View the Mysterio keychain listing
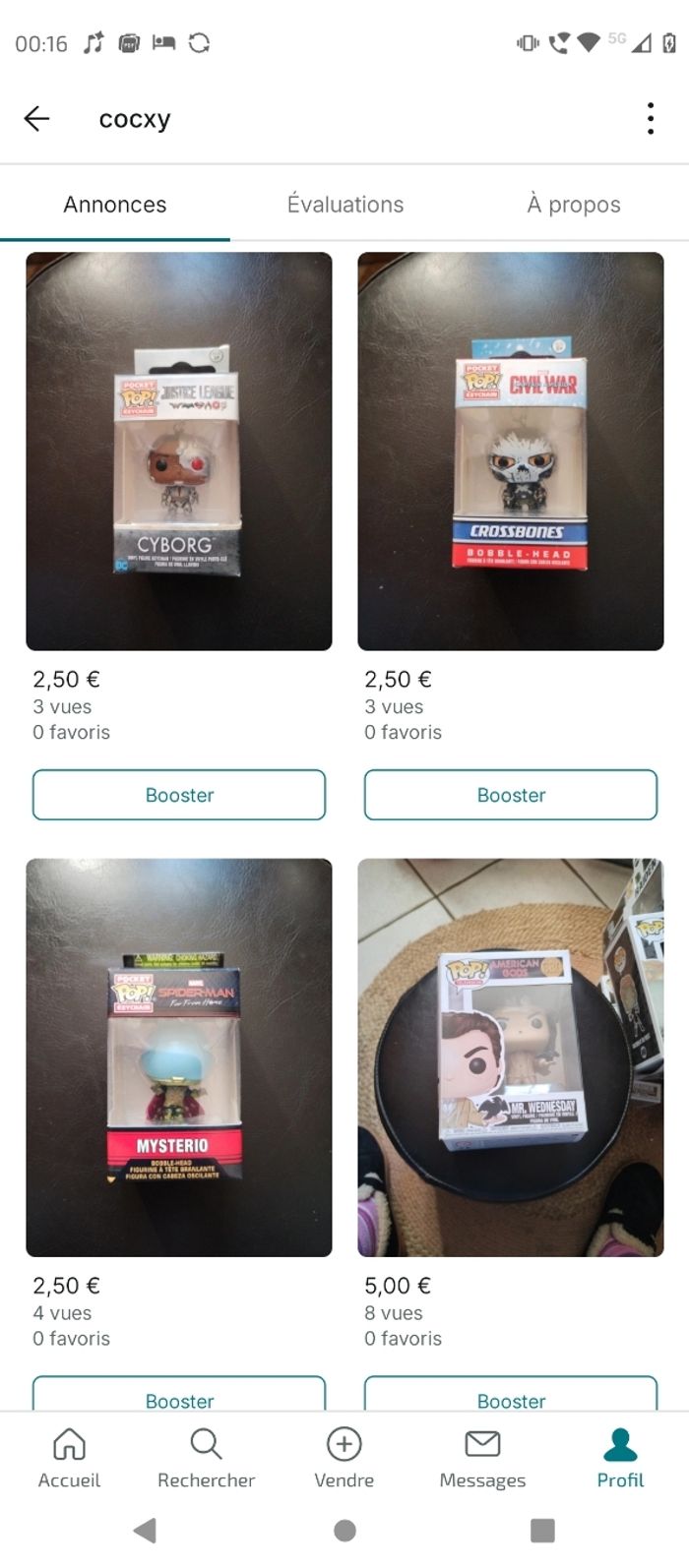Screen dimensions: 689x1568 [x=179, y=1057]
